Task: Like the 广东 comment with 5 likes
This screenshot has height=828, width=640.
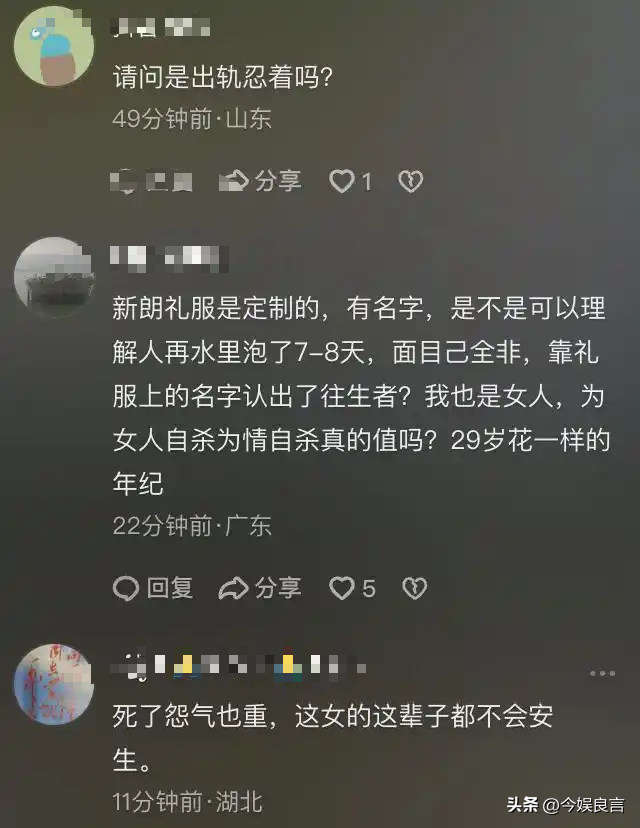Action: tap(343, 588)
